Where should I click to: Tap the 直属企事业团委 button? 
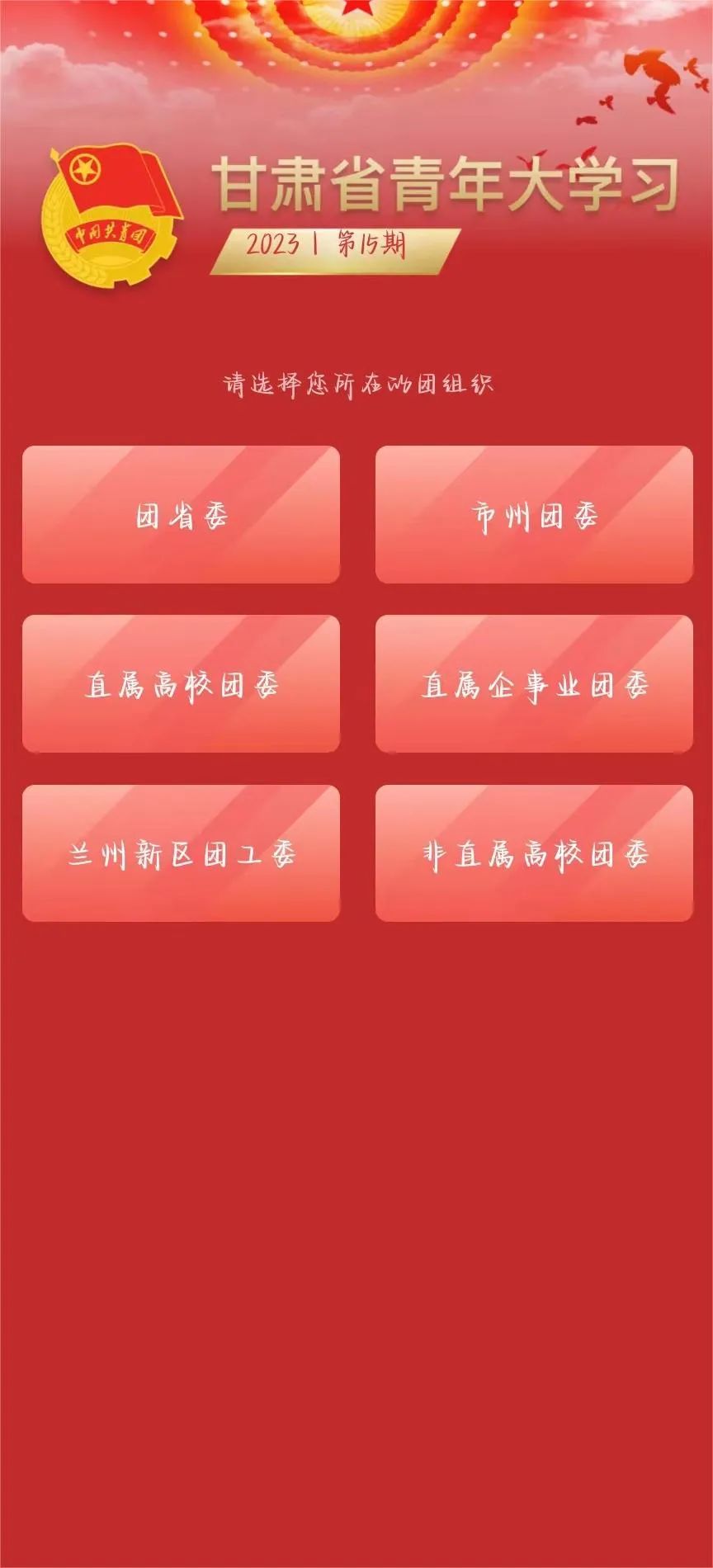[x=534, y=684]
